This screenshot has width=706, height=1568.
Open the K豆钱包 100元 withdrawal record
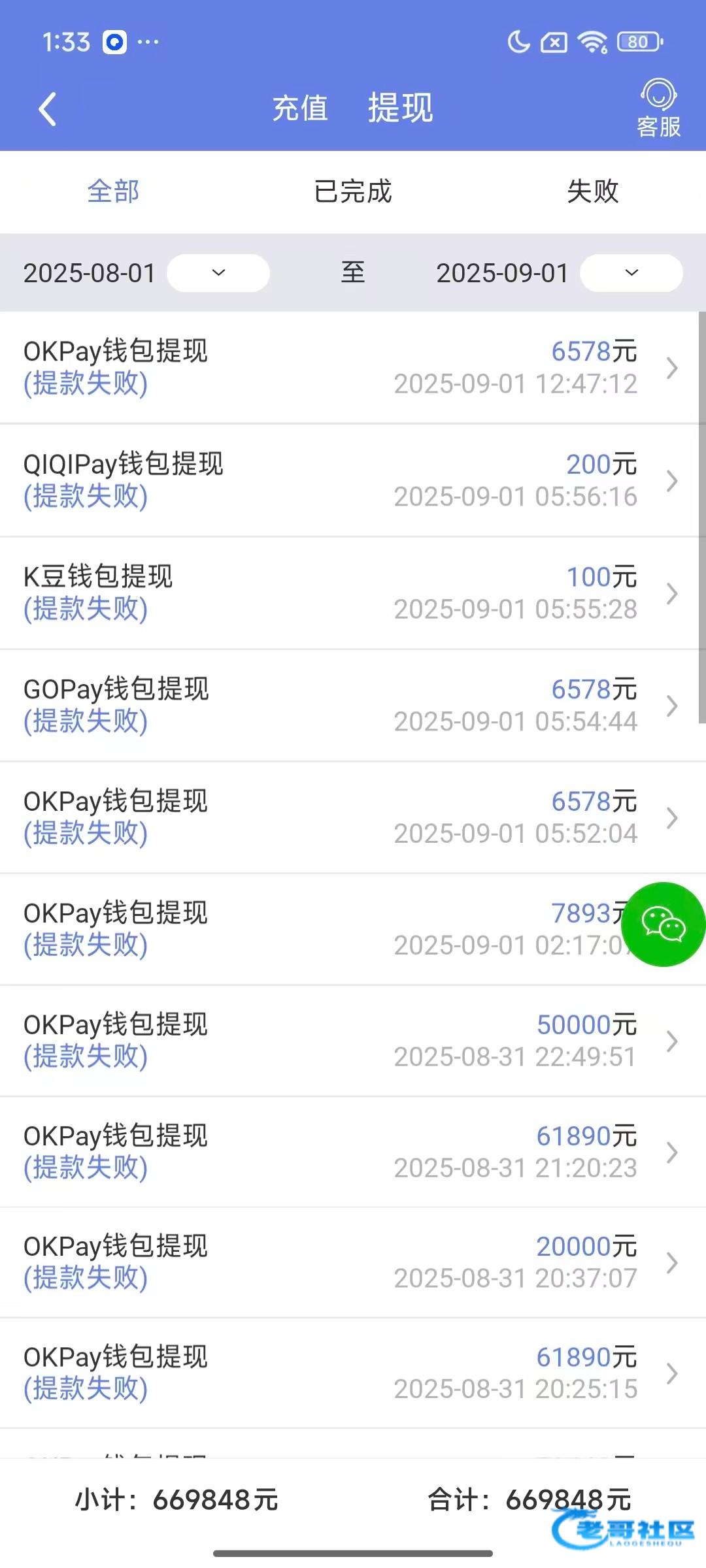pos(340,593)
